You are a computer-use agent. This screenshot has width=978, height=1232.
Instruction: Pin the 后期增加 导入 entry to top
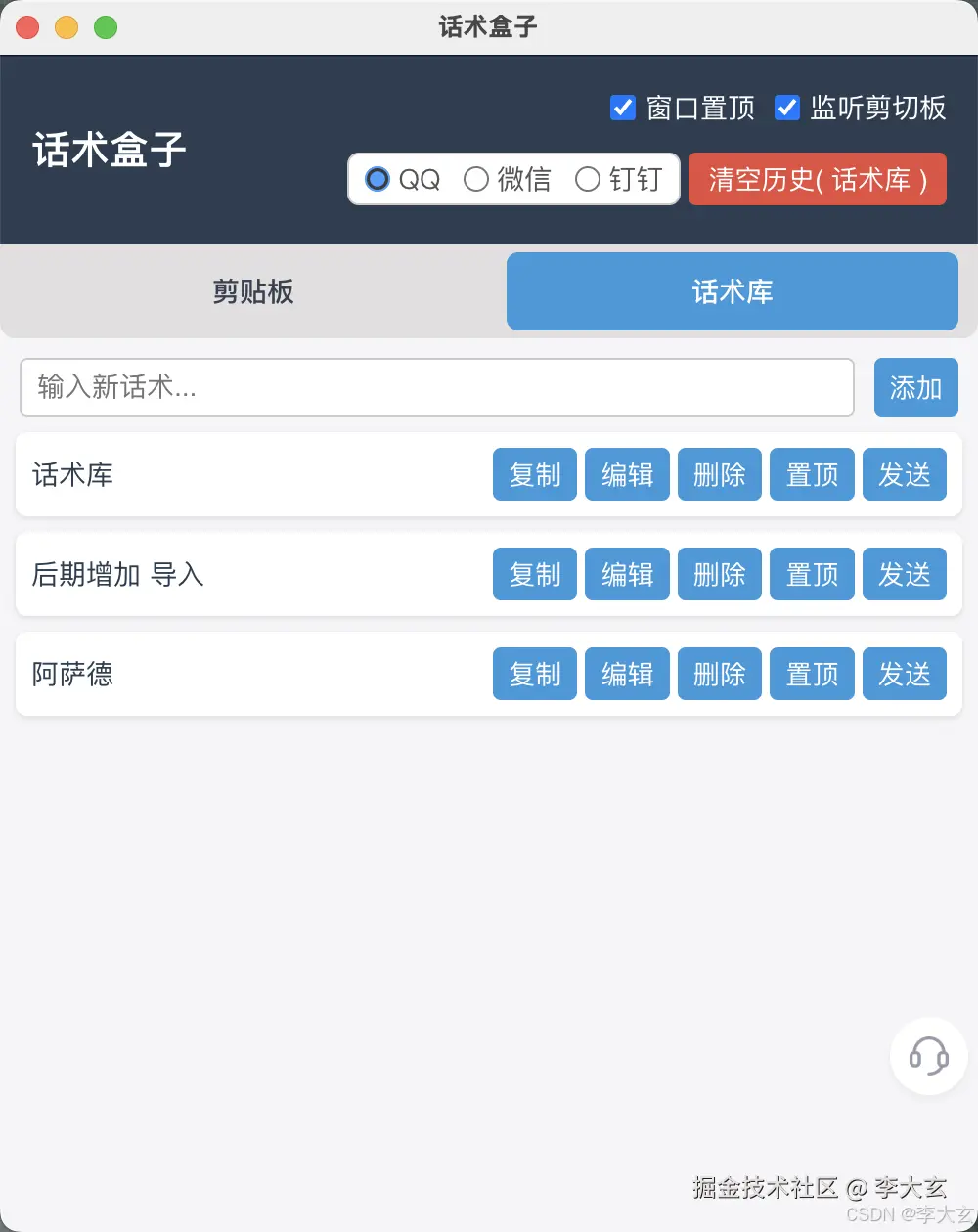812,574
